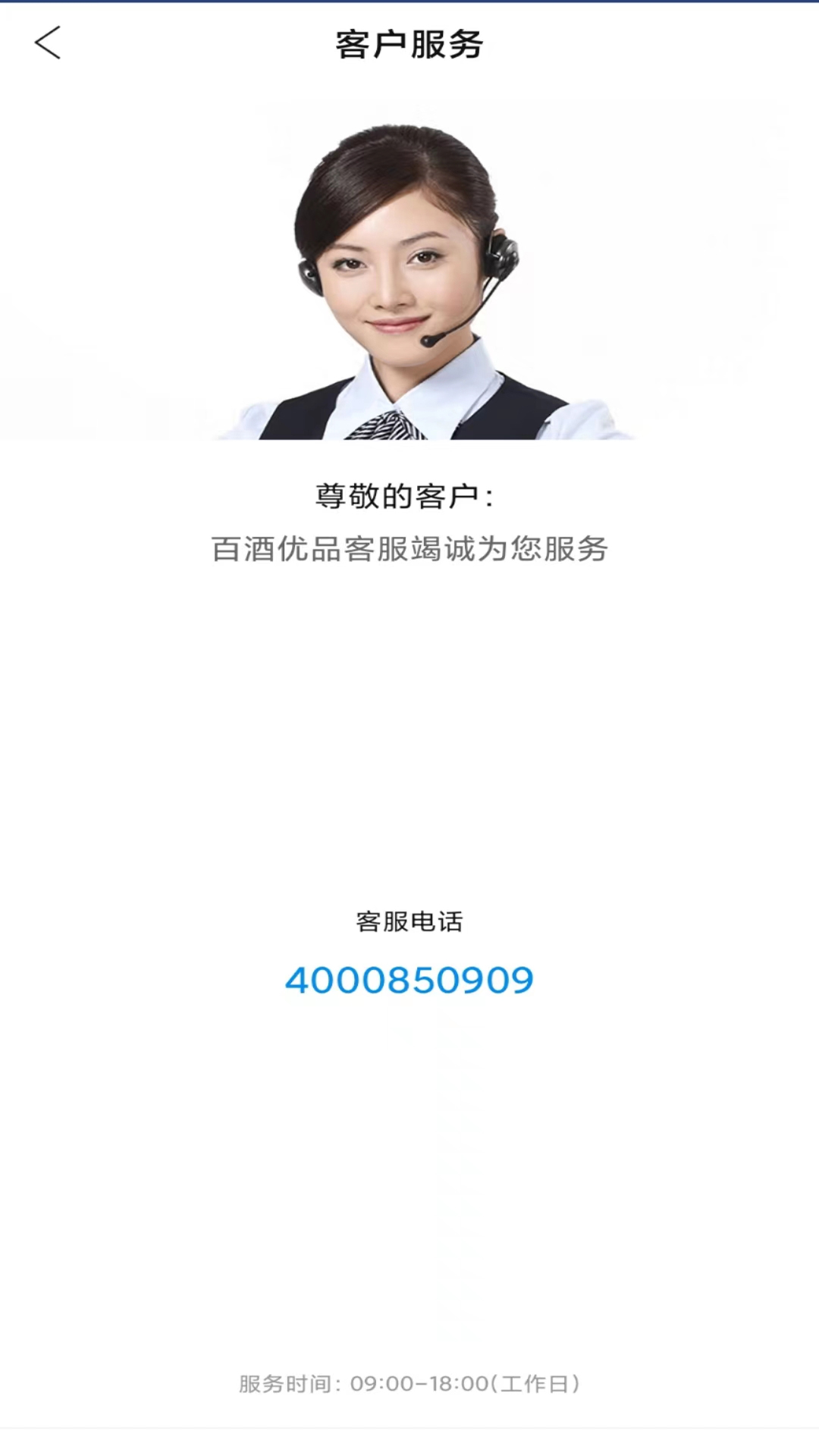This screenshot has width=819, height=1456.
Task: Tap the back arrow to return
Action: (49, 43)
